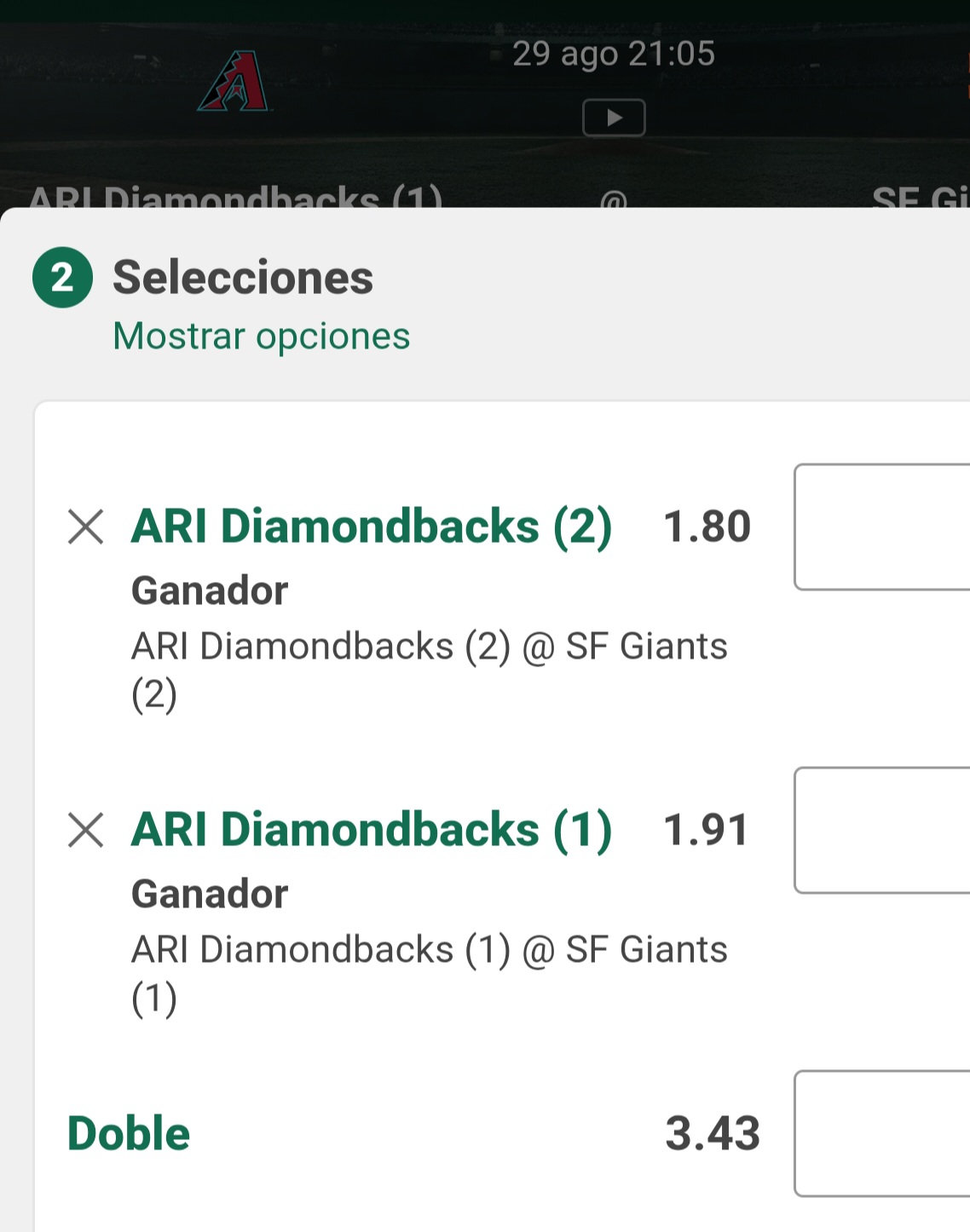The width and height of the screenshot is (970, 1232).
Task: Remove the ARI Diamondbacks (1) selection
Action: (x=86, y=830)
